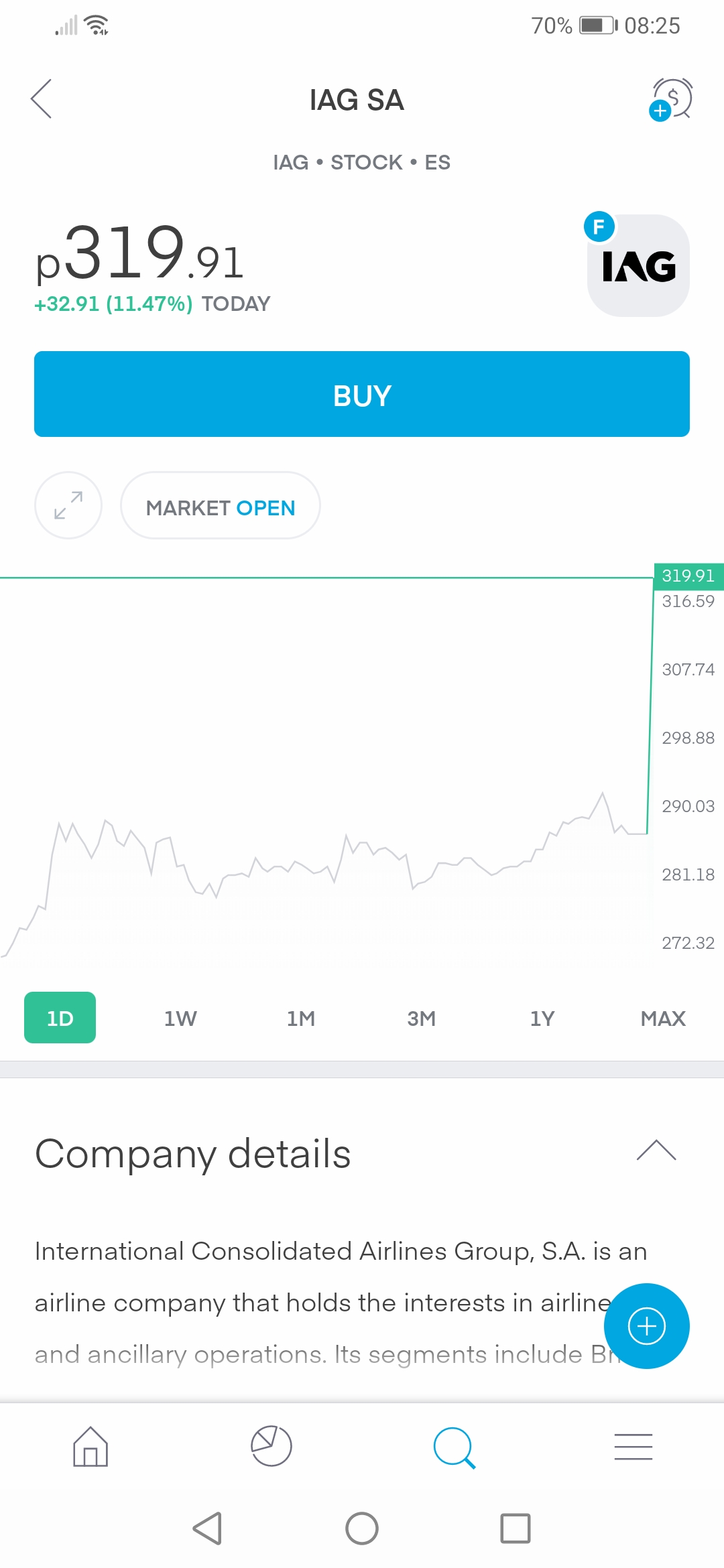This screenshot has width=724, height=1568.
Task: Switch chart to 1M range
Action: coord(301,1018)
